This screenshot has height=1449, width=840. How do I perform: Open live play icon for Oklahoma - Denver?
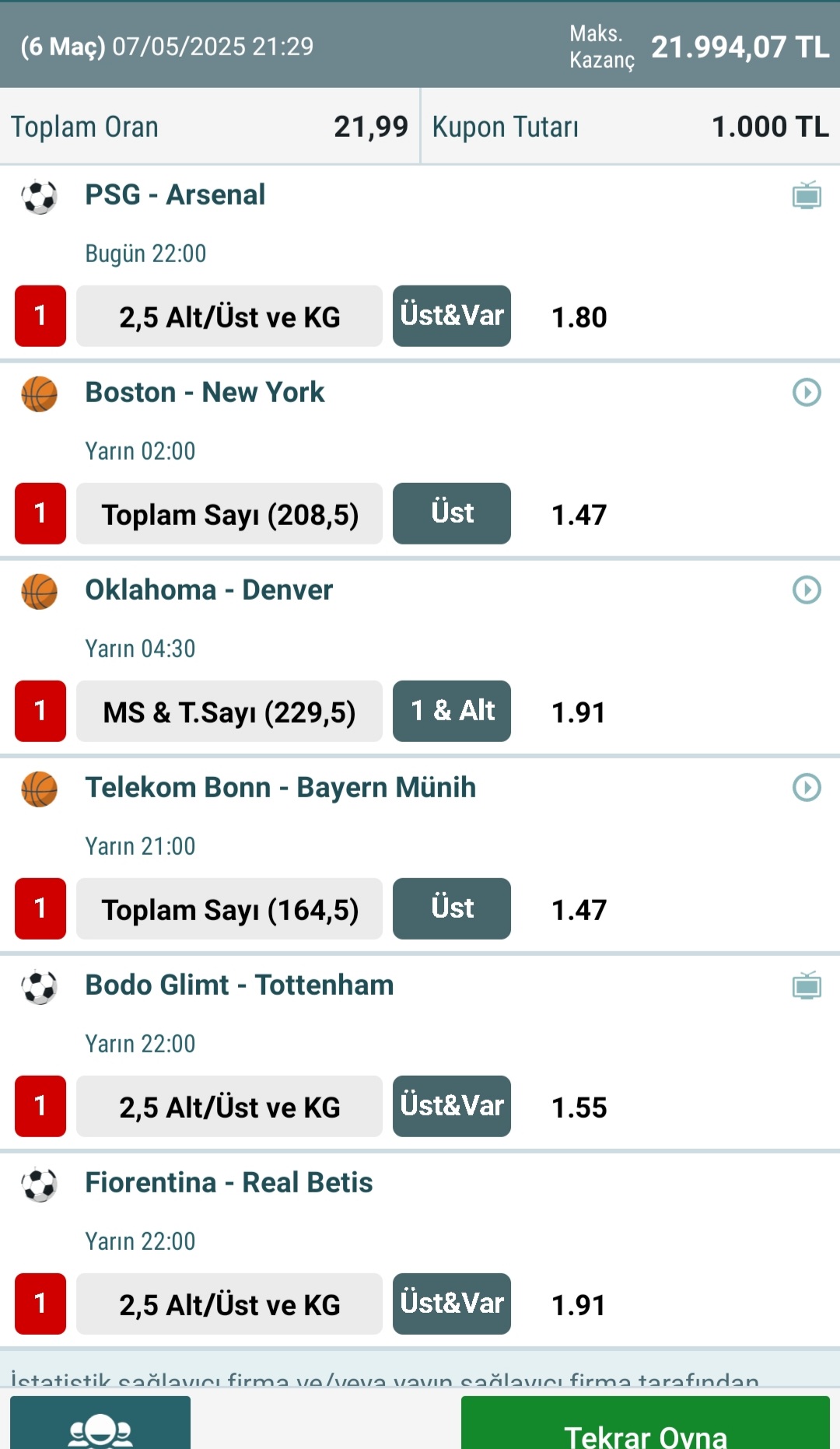[807, 590]
